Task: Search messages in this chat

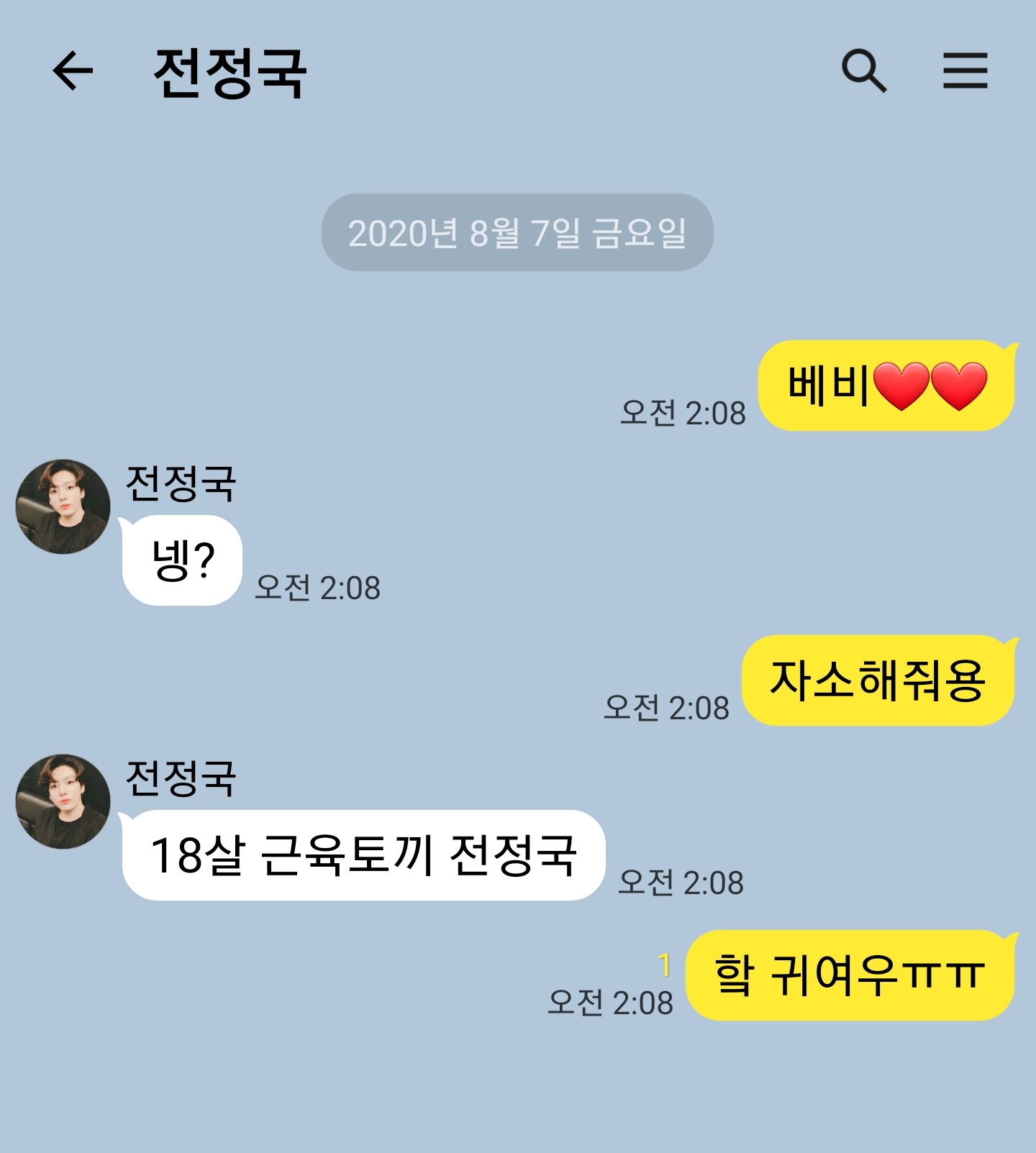Action: click(863, 71)
